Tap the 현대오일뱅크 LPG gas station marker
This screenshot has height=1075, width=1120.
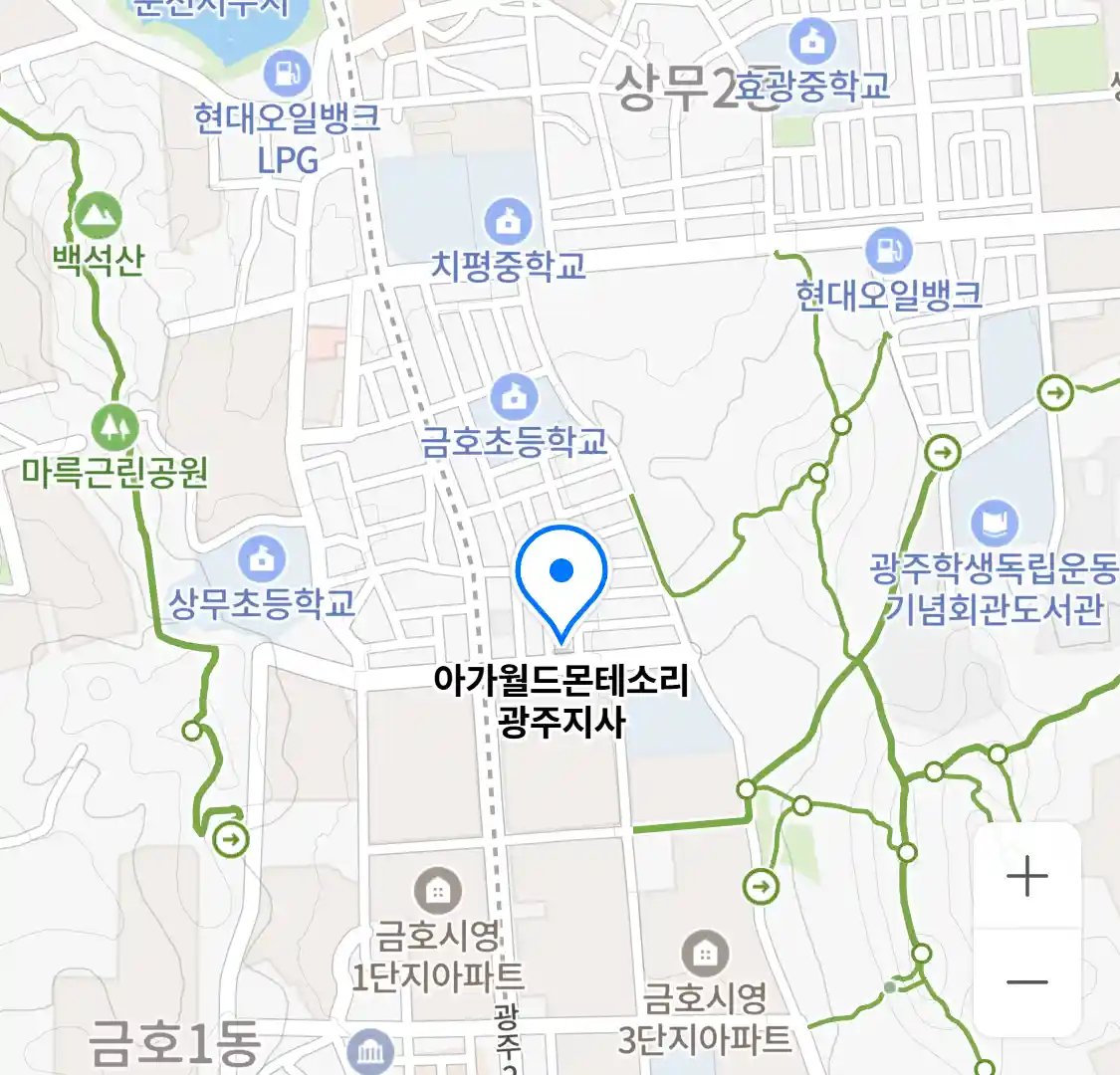[287, 74]
